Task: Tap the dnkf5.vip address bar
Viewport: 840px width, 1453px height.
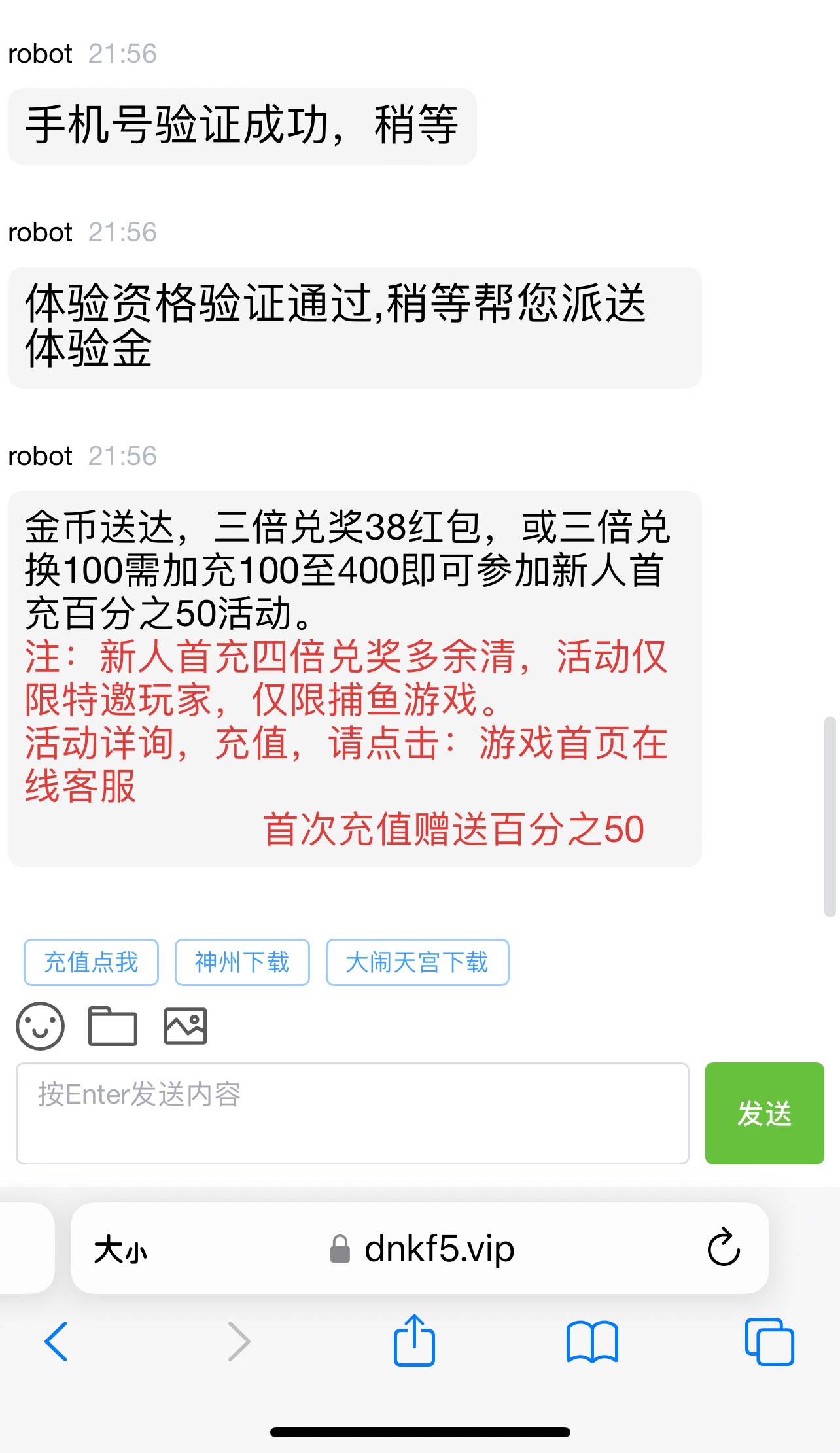Action: (423, 1249)
